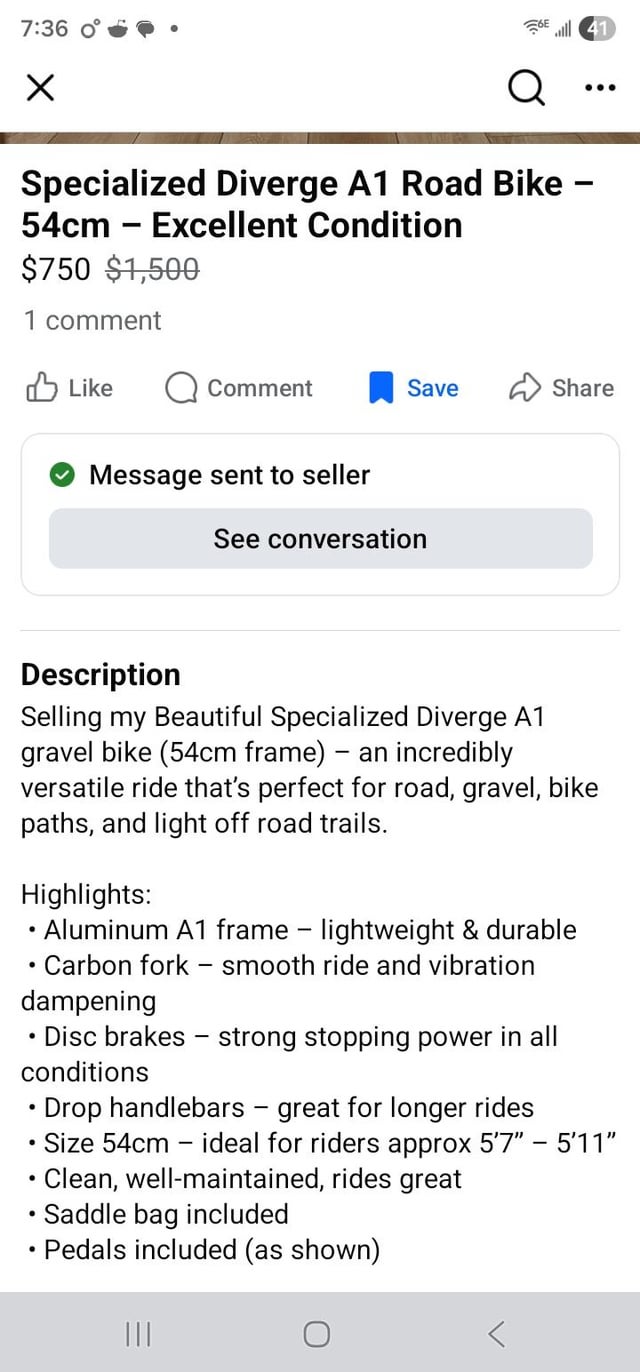Open the three-dot overflow menu
Screen dimensions: 640x1372
600,88
